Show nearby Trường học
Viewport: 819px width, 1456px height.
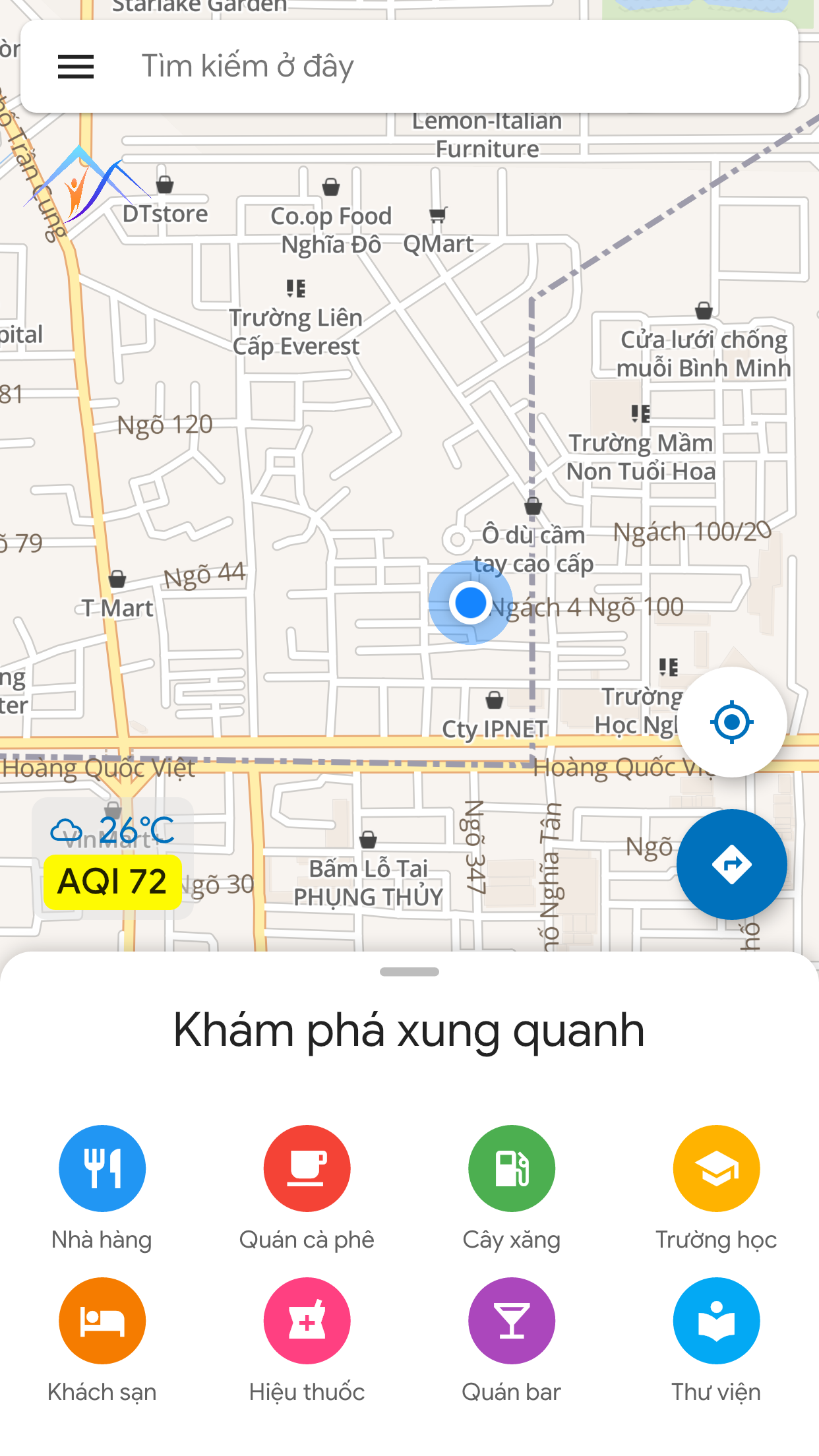pyautogui.click(x=716, y=1188)
